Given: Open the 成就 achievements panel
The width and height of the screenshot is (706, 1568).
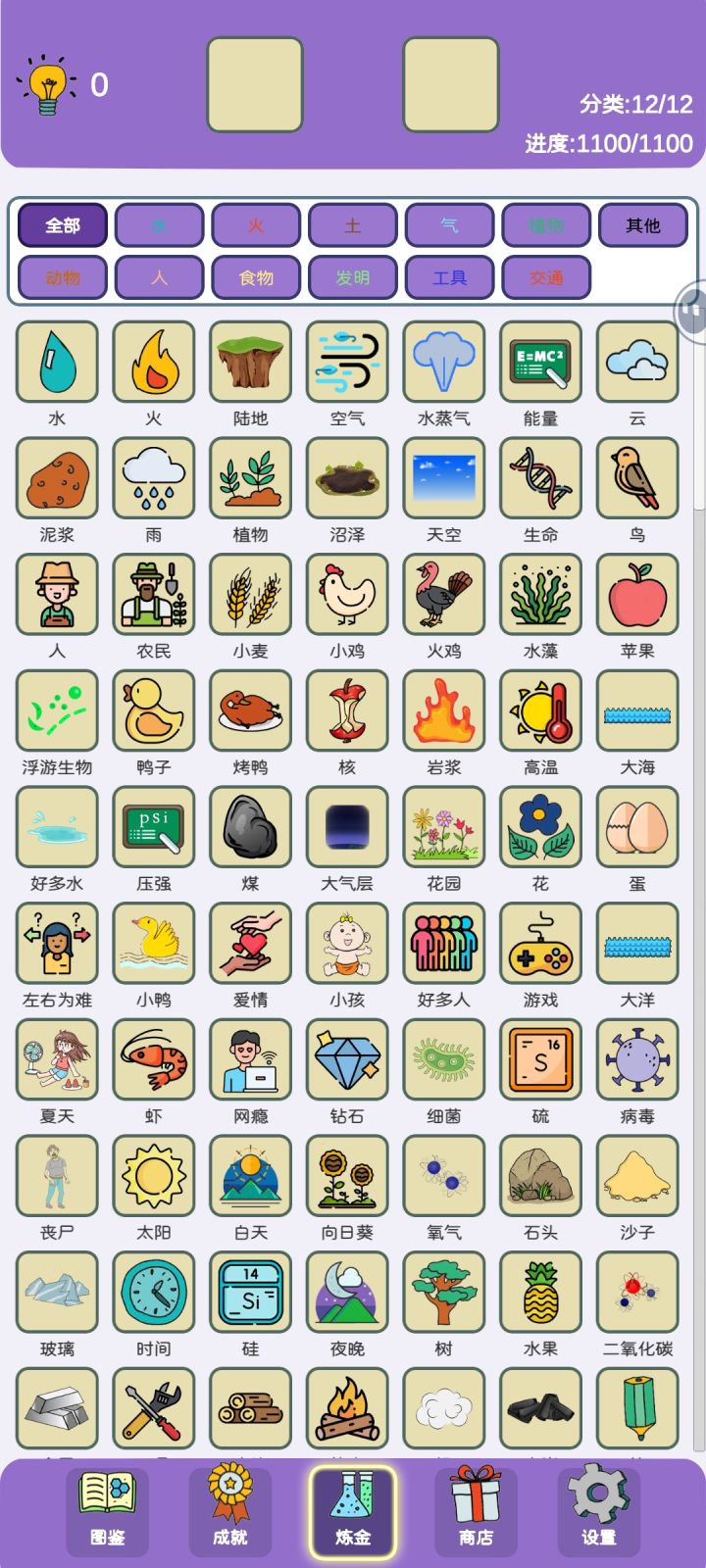Looking at the screenshot, I should pyautogui.click(x=230, y=1509).
